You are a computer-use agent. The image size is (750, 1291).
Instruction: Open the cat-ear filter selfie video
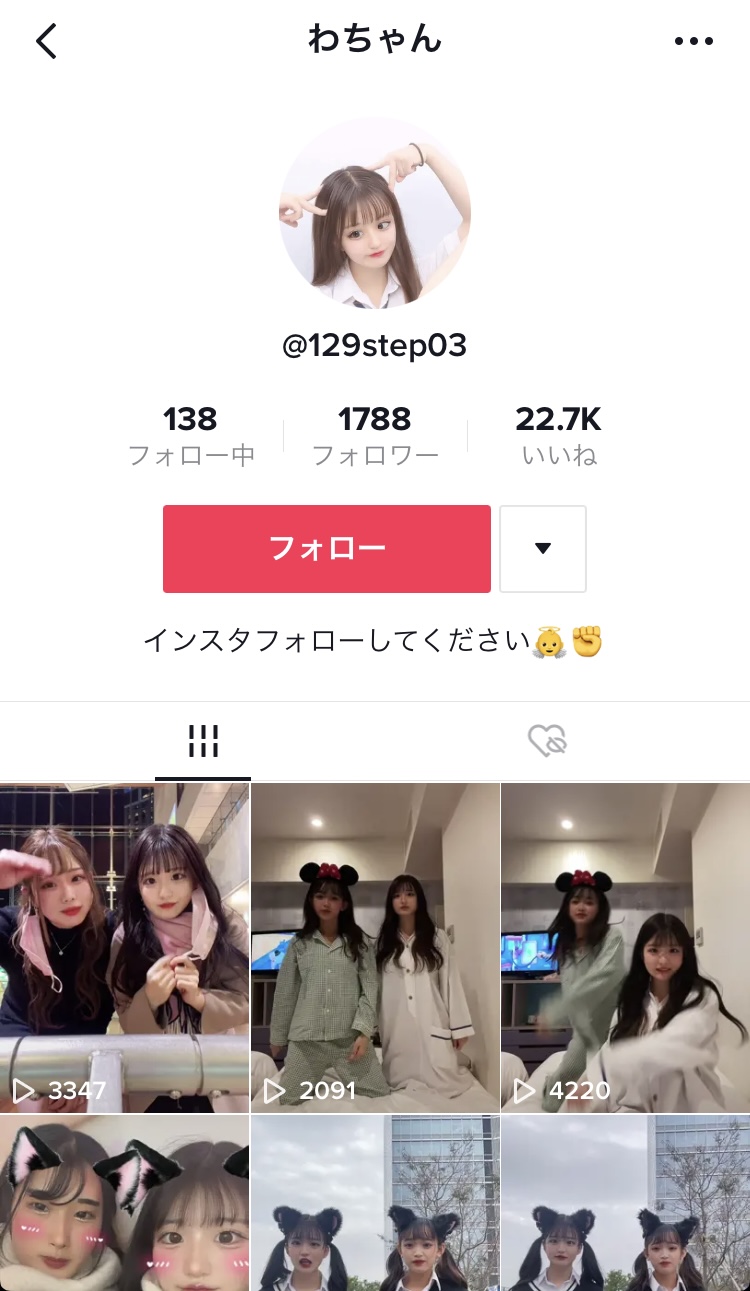click(x=124, y=1204)
